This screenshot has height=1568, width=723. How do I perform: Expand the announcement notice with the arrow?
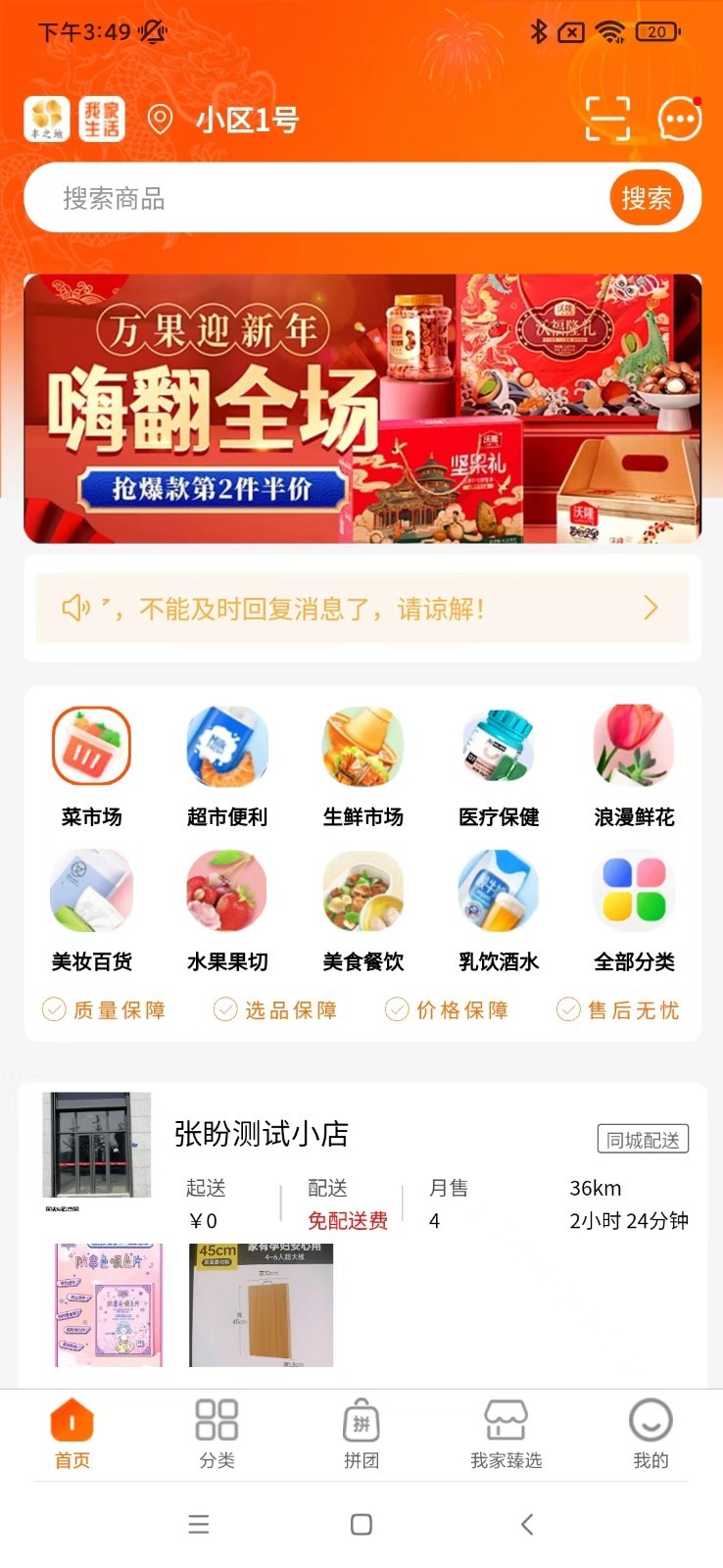tap(651, 609)
